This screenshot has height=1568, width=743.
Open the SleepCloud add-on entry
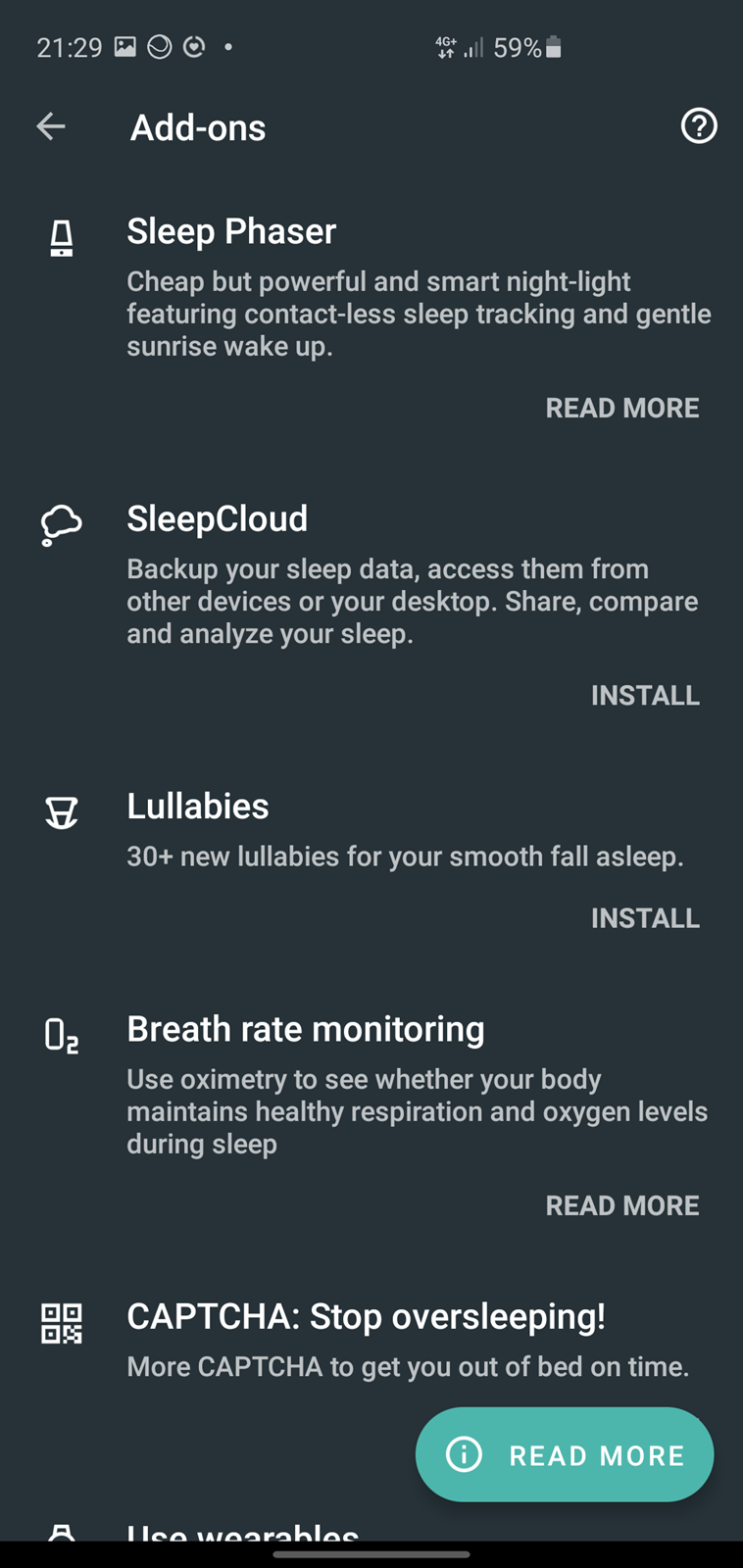tap(218, 518)
